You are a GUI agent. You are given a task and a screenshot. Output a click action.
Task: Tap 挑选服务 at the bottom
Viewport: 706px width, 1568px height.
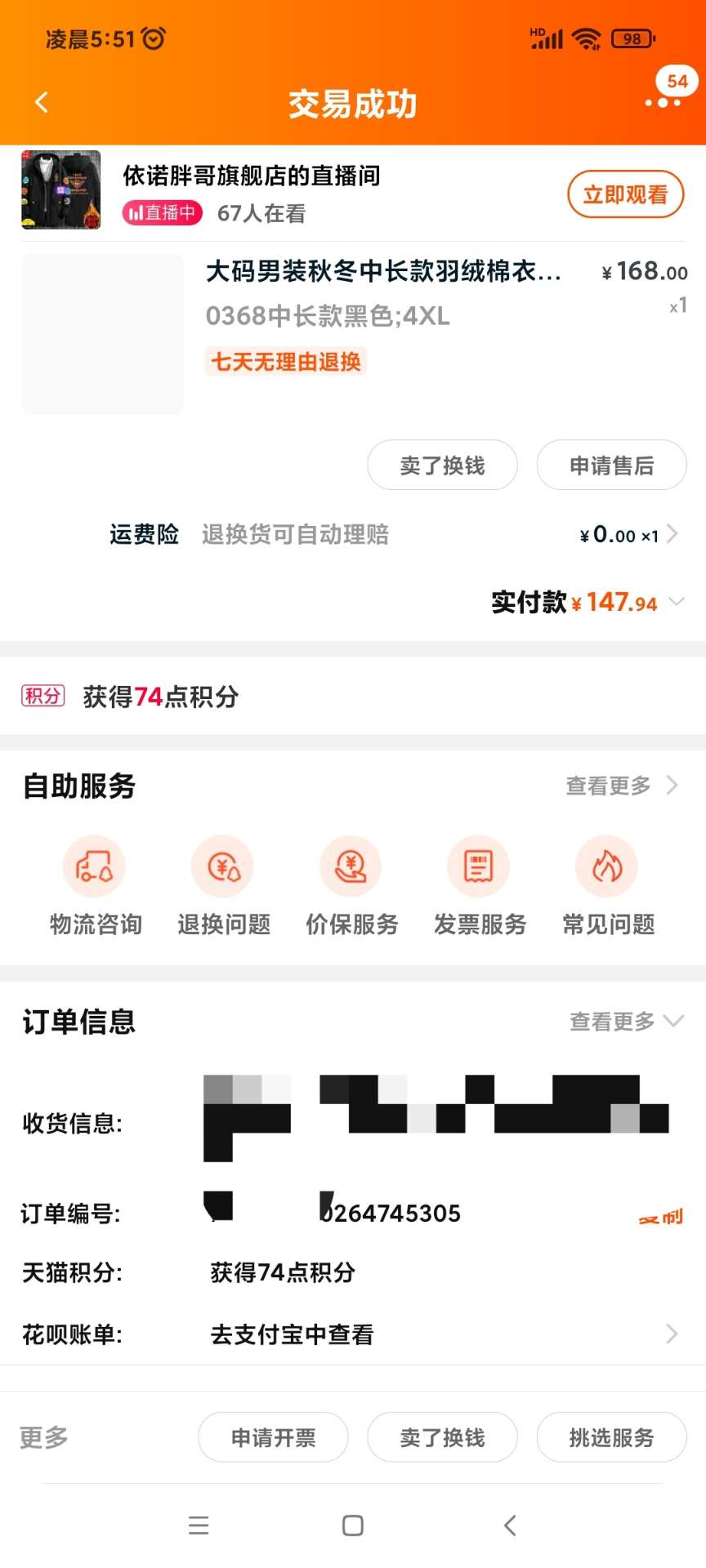tap(611, 1437)
